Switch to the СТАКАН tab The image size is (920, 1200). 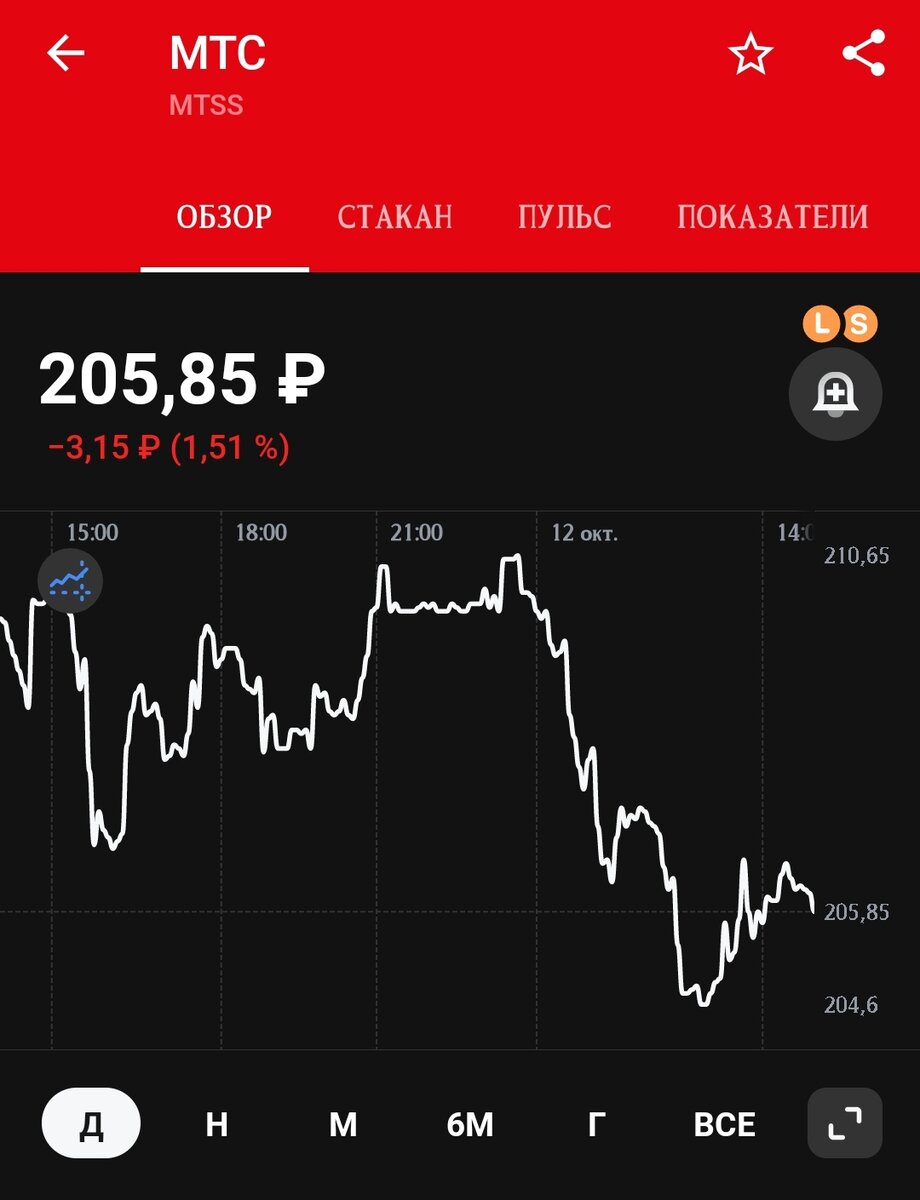coord(396,217)
